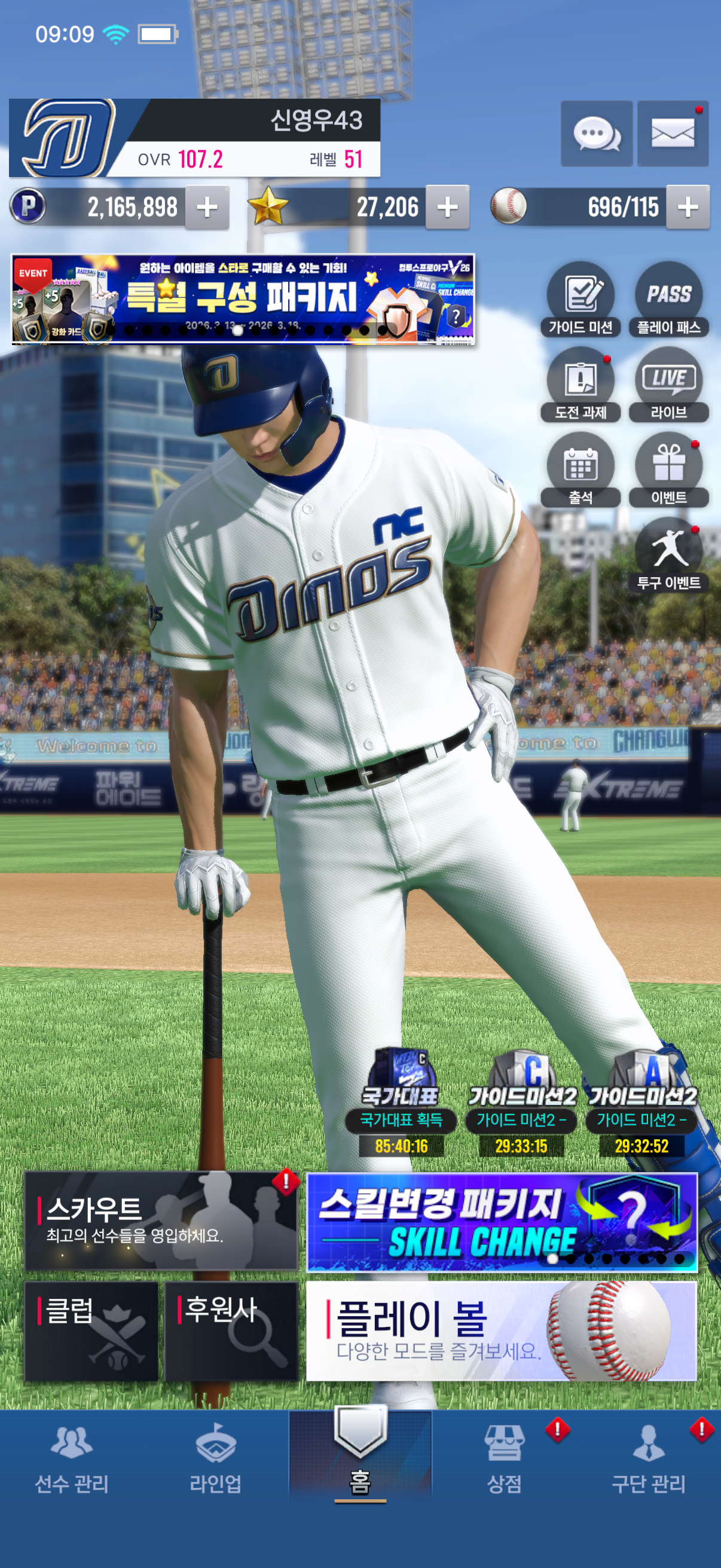
Task: Open the chat bubble icon
Action: 596,133
